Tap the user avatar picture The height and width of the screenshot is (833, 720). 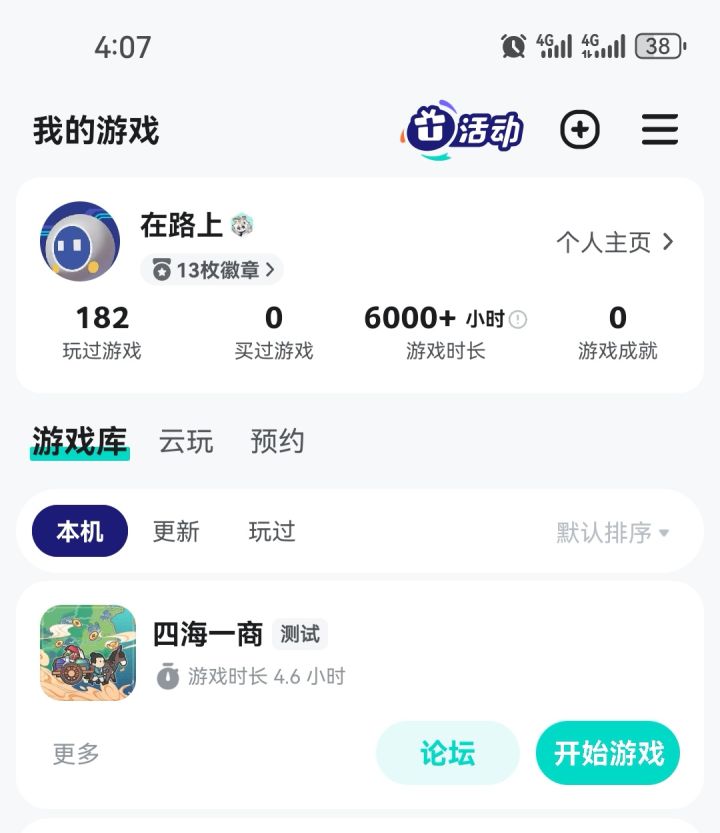79,240
